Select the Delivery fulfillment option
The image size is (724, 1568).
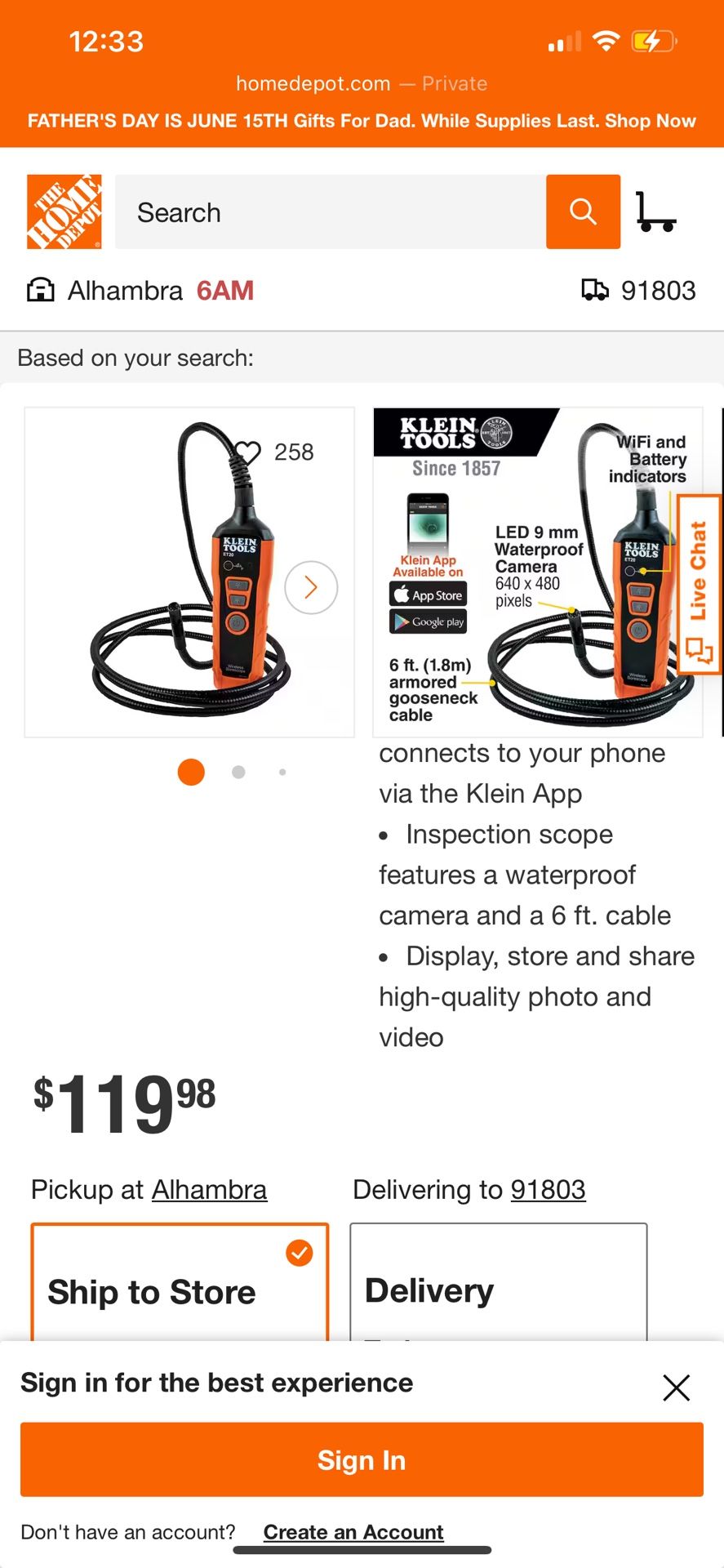pos(498,1284)
